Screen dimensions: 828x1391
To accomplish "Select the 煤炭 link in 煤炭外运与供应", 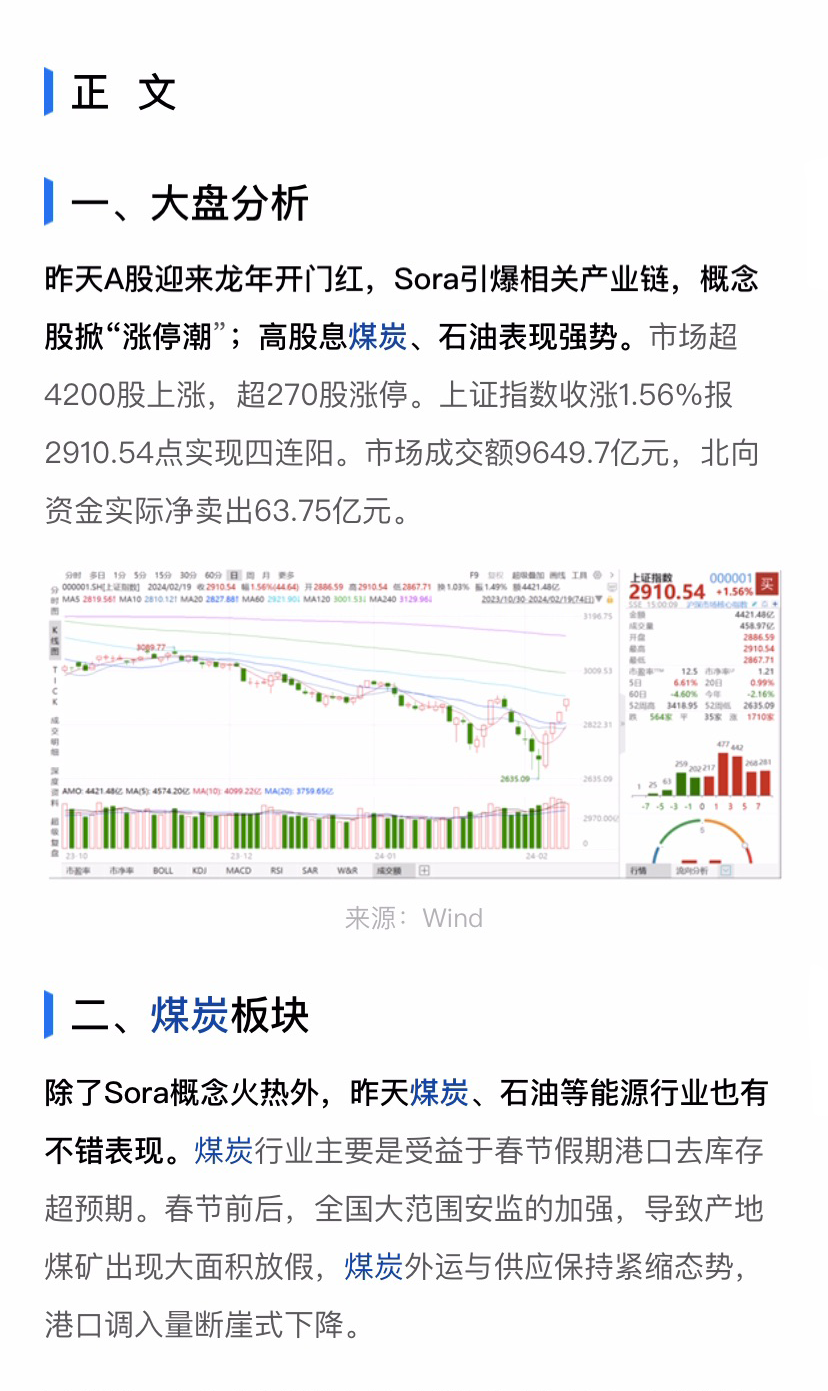I will point(373,1267).
